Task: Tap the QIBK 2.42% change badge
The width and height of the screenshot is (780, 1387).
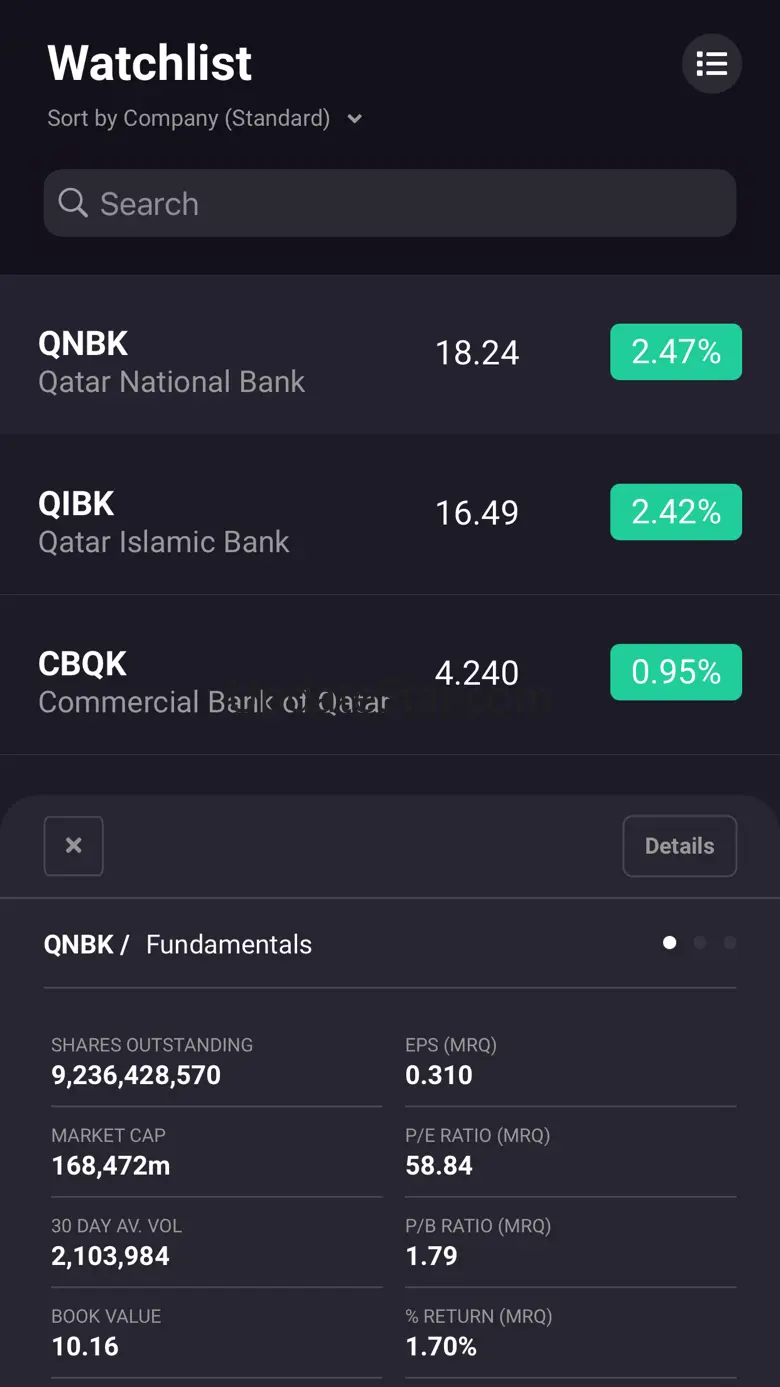Action: point(676,512)
